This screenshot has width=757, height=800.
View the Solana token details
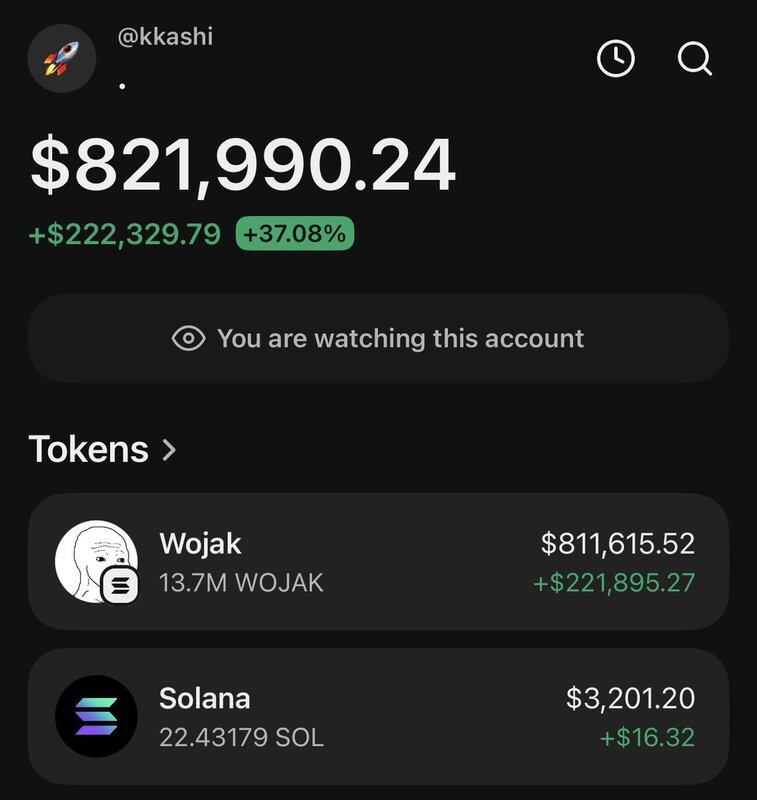(378, 717)
